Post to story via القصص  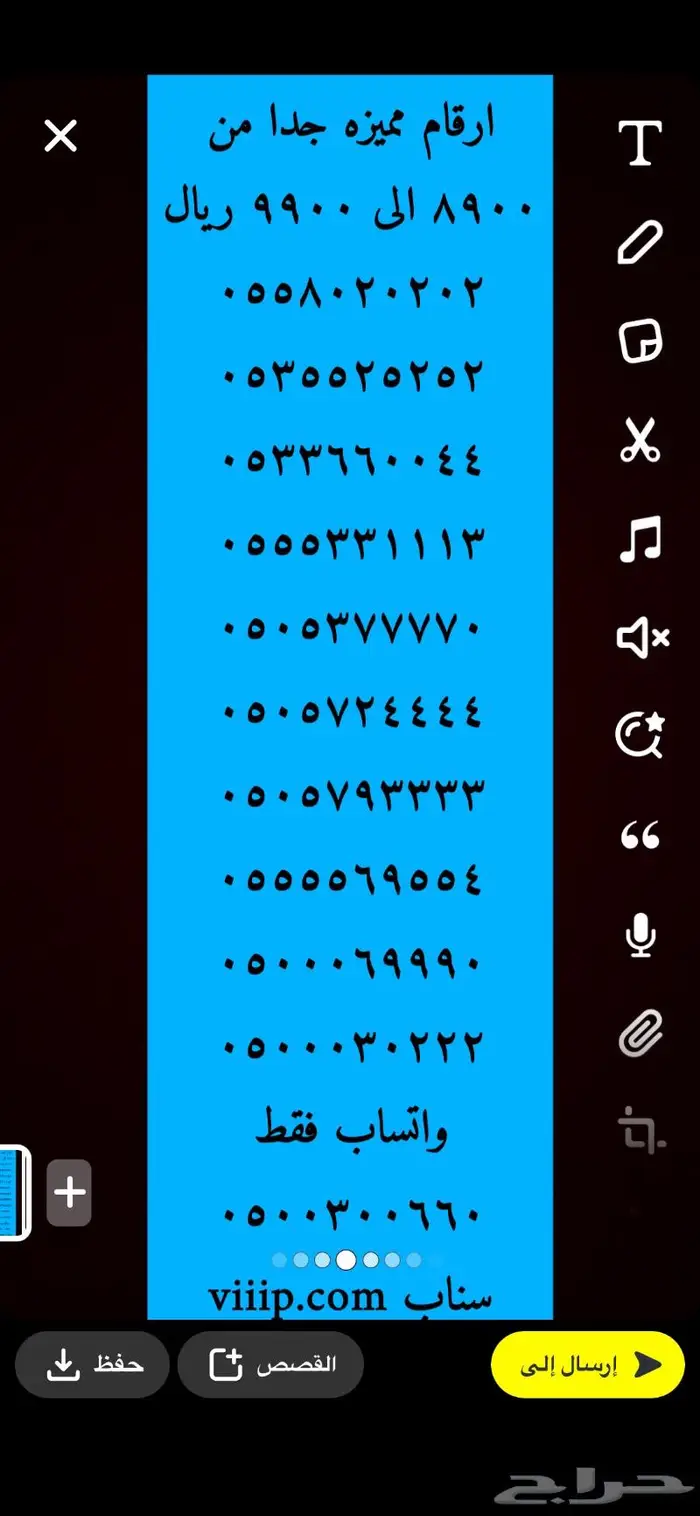pos(271,1364)
